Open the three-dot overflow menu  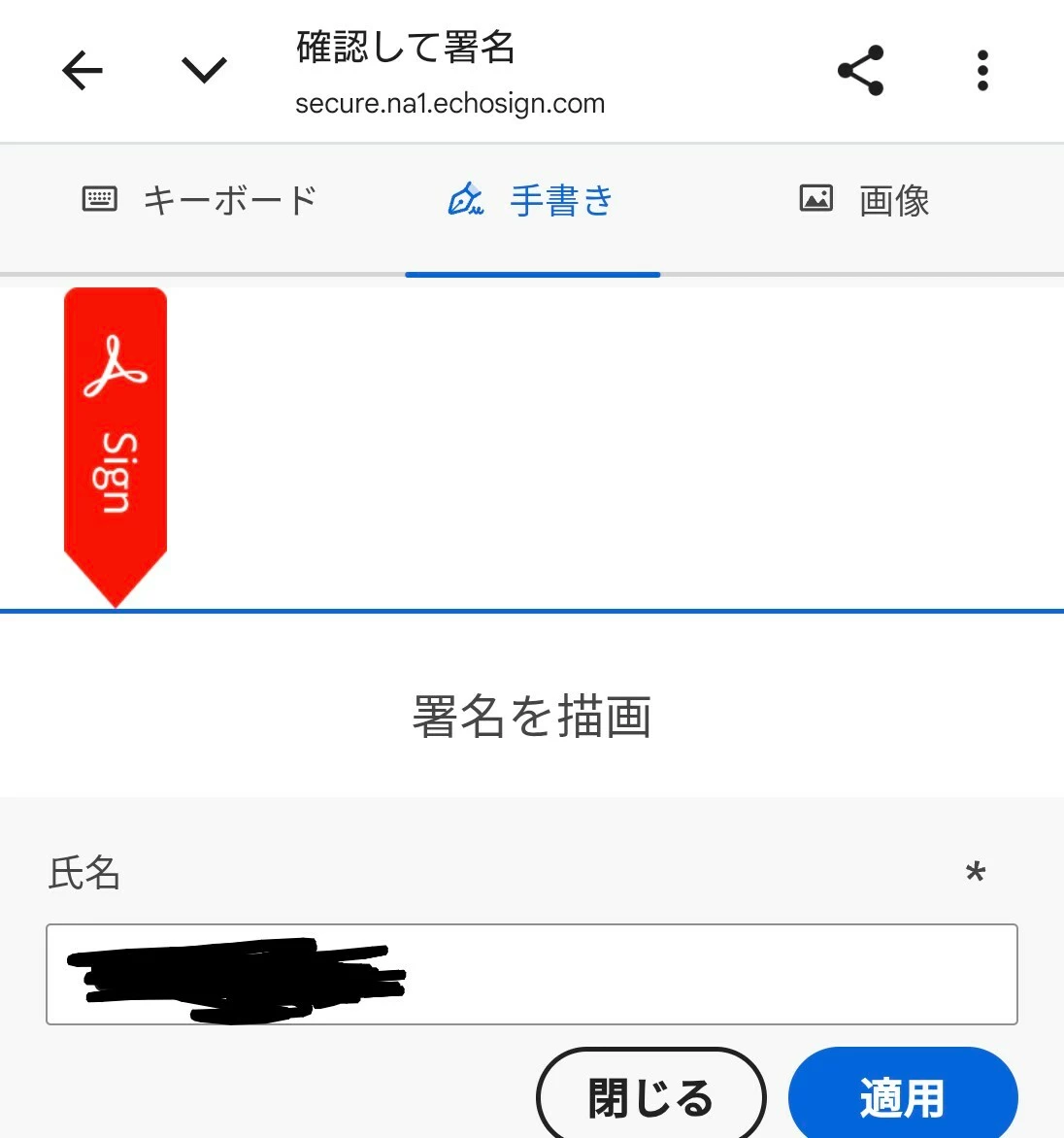982,70
